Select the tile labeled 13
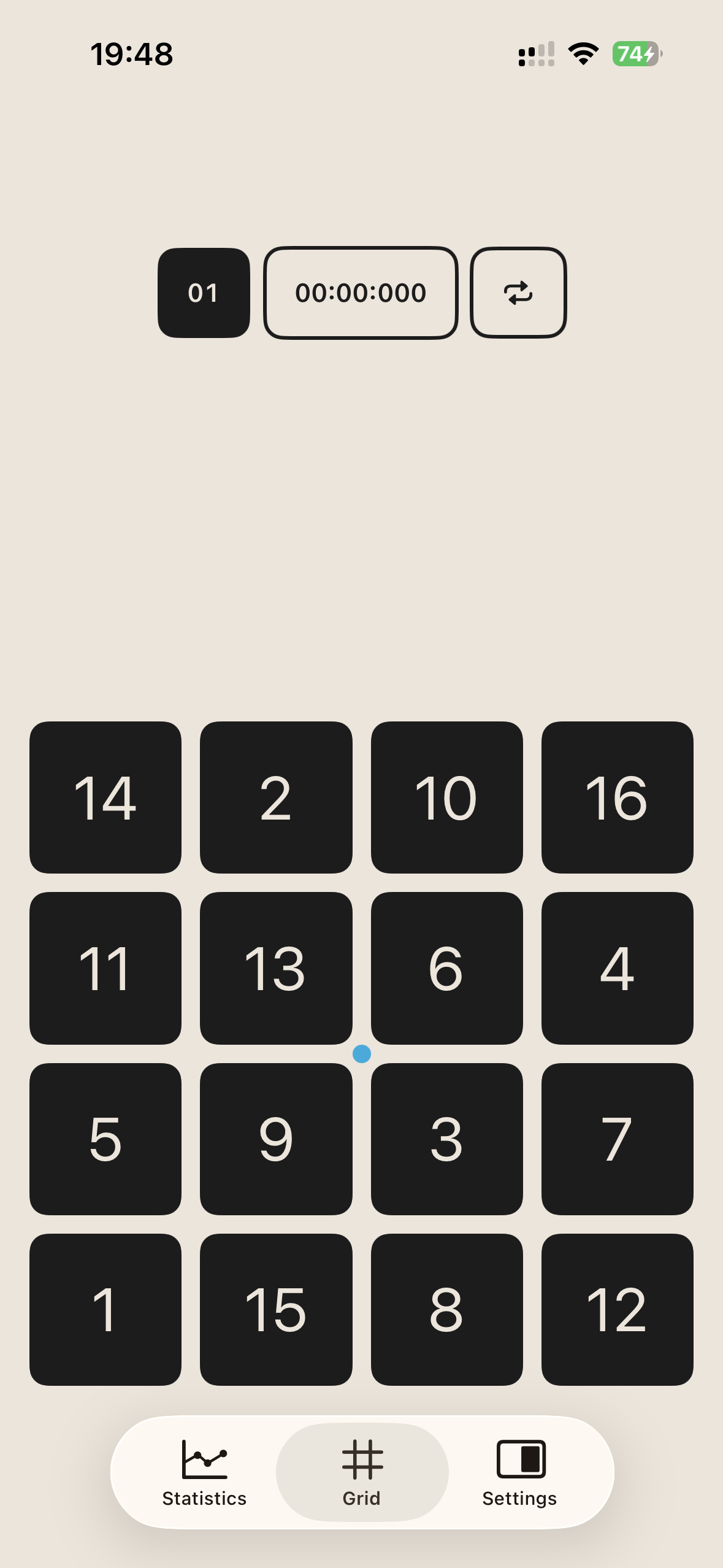 coord(276,967)
